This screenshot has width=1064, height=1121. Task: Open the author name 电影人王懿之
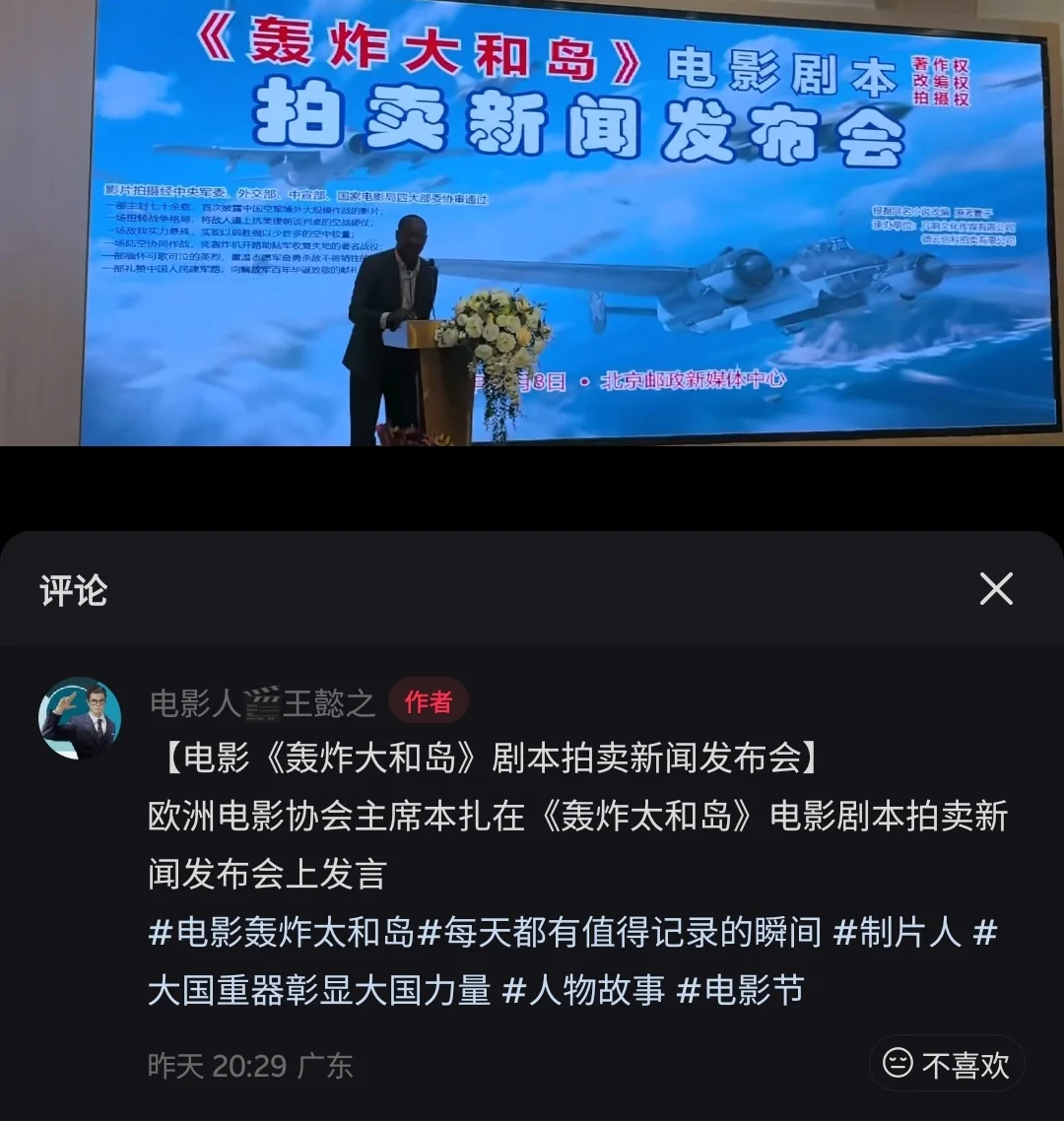click(262, 702)
